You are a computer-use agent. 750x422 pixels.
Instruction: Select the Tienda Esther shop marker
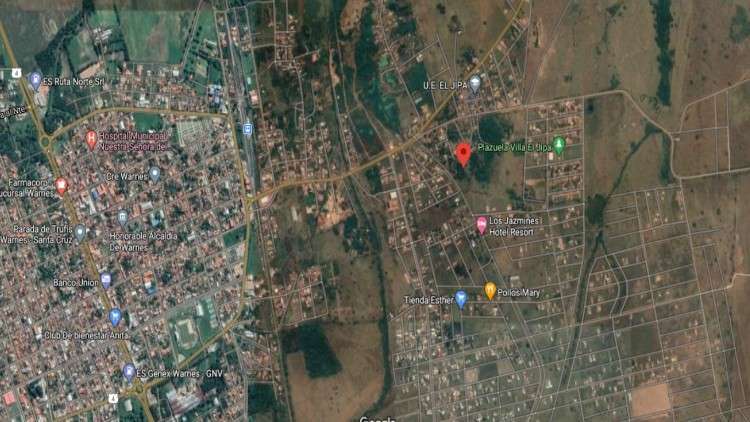[x=461, y=299]
